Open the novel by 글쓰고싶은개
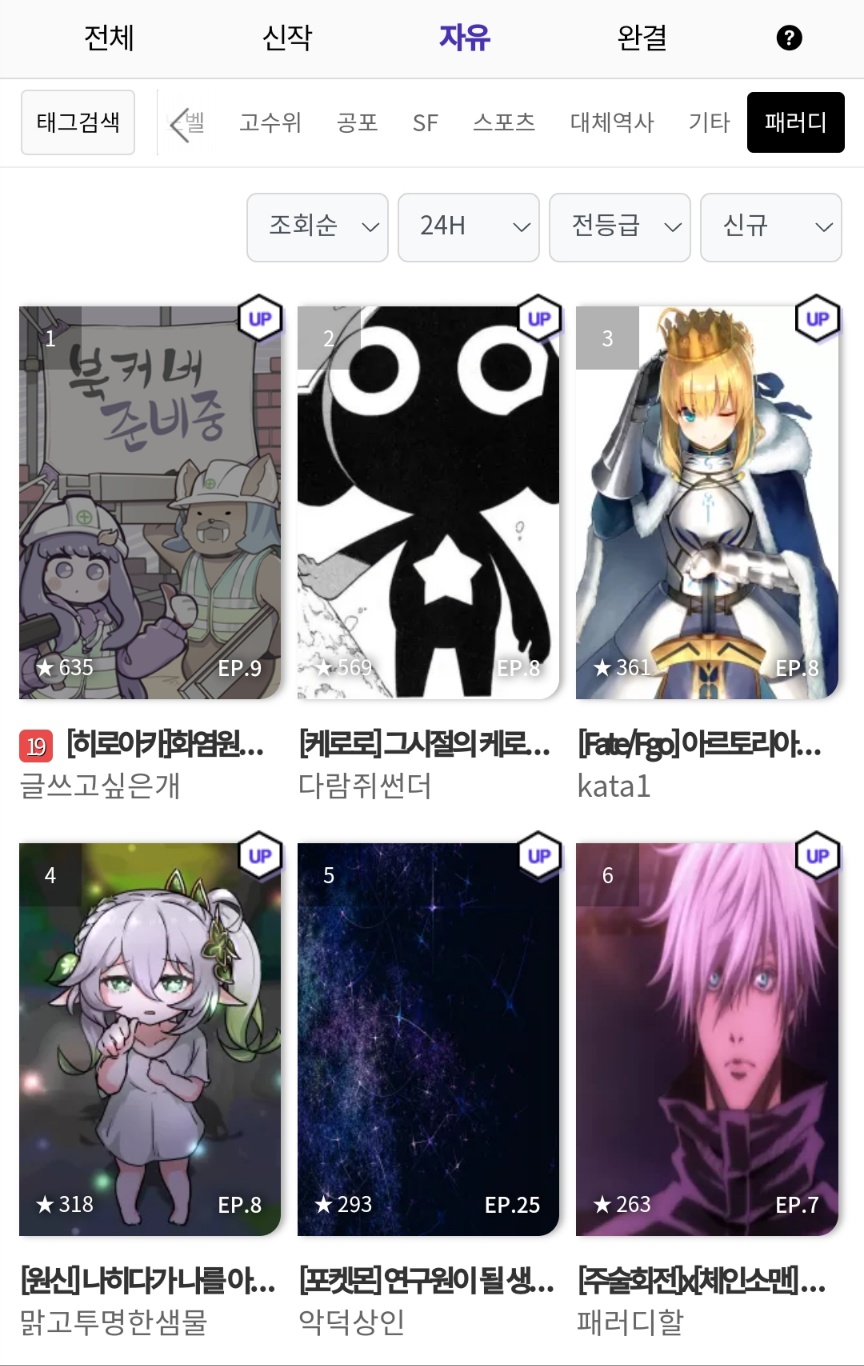Screen dimensions: 864x1366 (x=150, y=502)
